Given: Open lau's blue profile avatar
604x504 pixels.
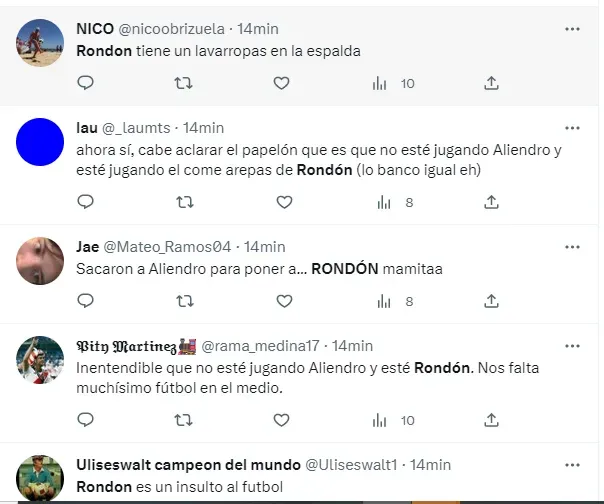Looking at the screenshot, I should pos(41,141).
